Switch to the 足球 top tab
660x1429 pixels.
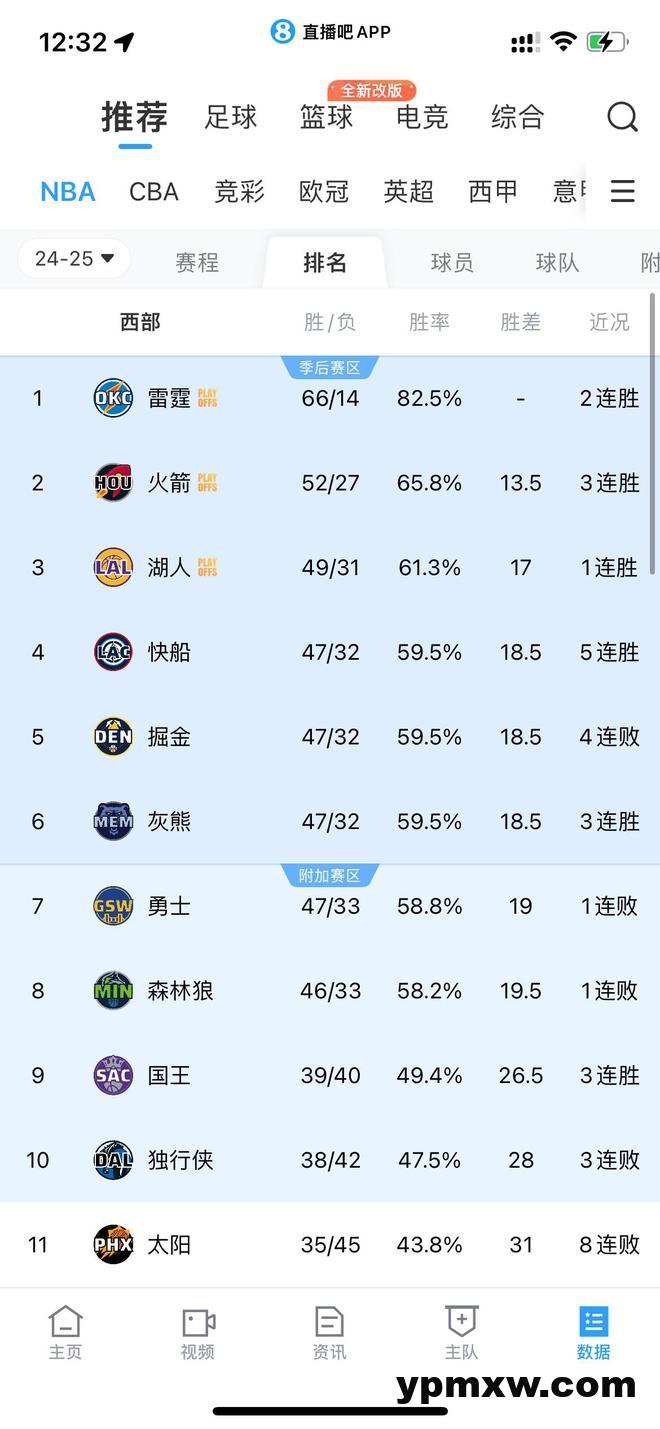pyautogui.click(x=231, y=117)
